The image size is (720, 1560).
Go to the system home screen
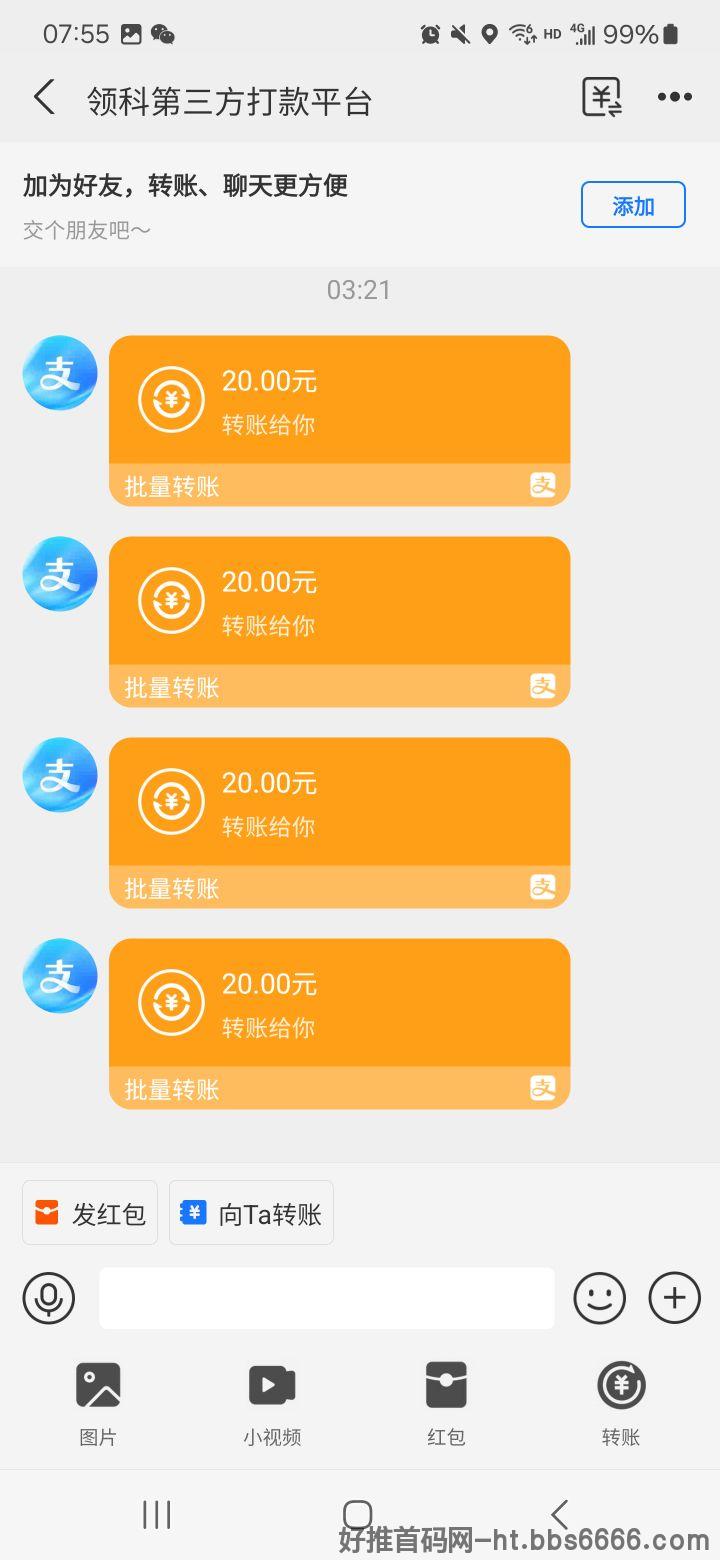tap(358, 1515)
